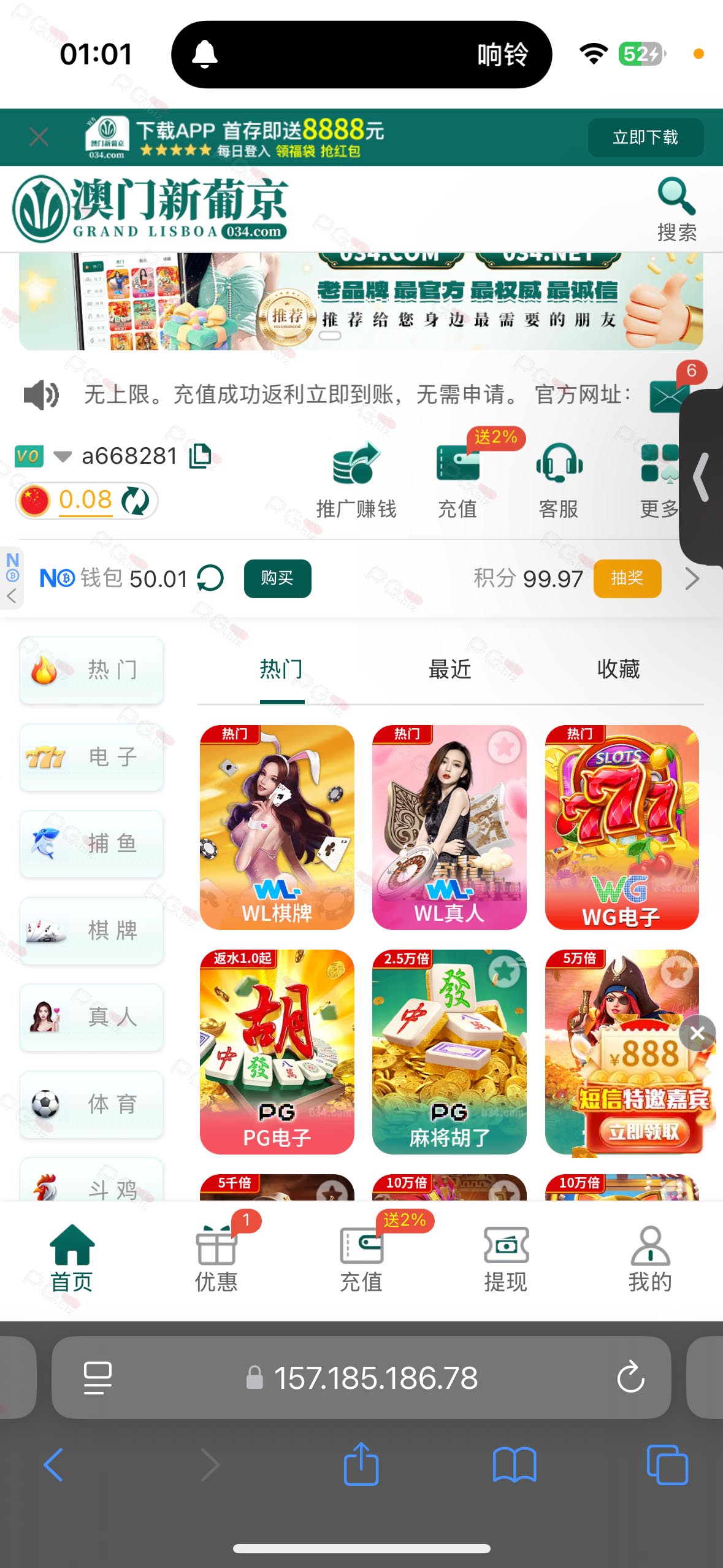Tap the 购买 buy button
Viewport: 723px width, 1568px height.
[277, 578]
